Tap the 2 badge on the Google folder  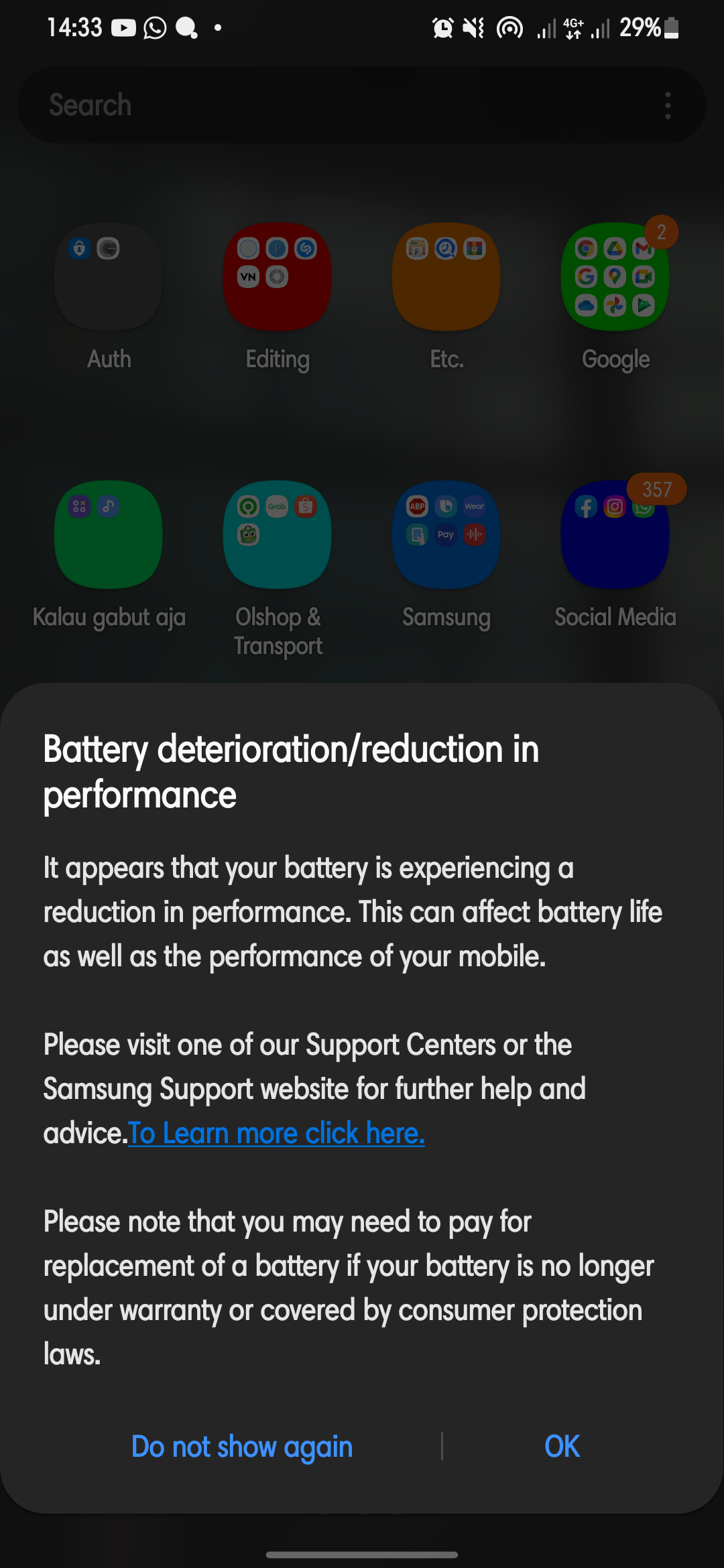click(x=661, y=232)
